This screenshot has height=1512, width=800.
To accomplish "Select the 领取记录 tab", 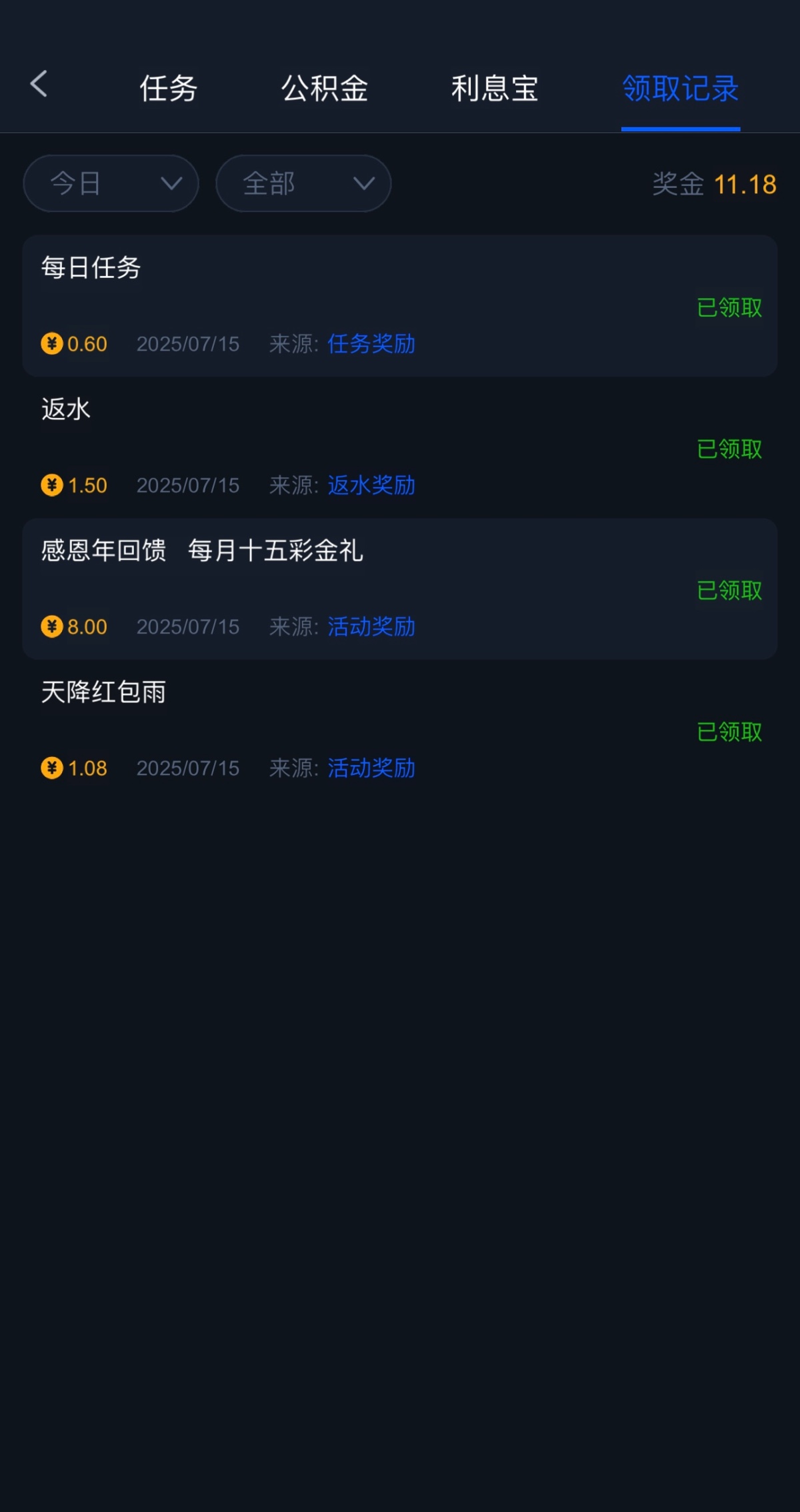I will coord(680,89).
